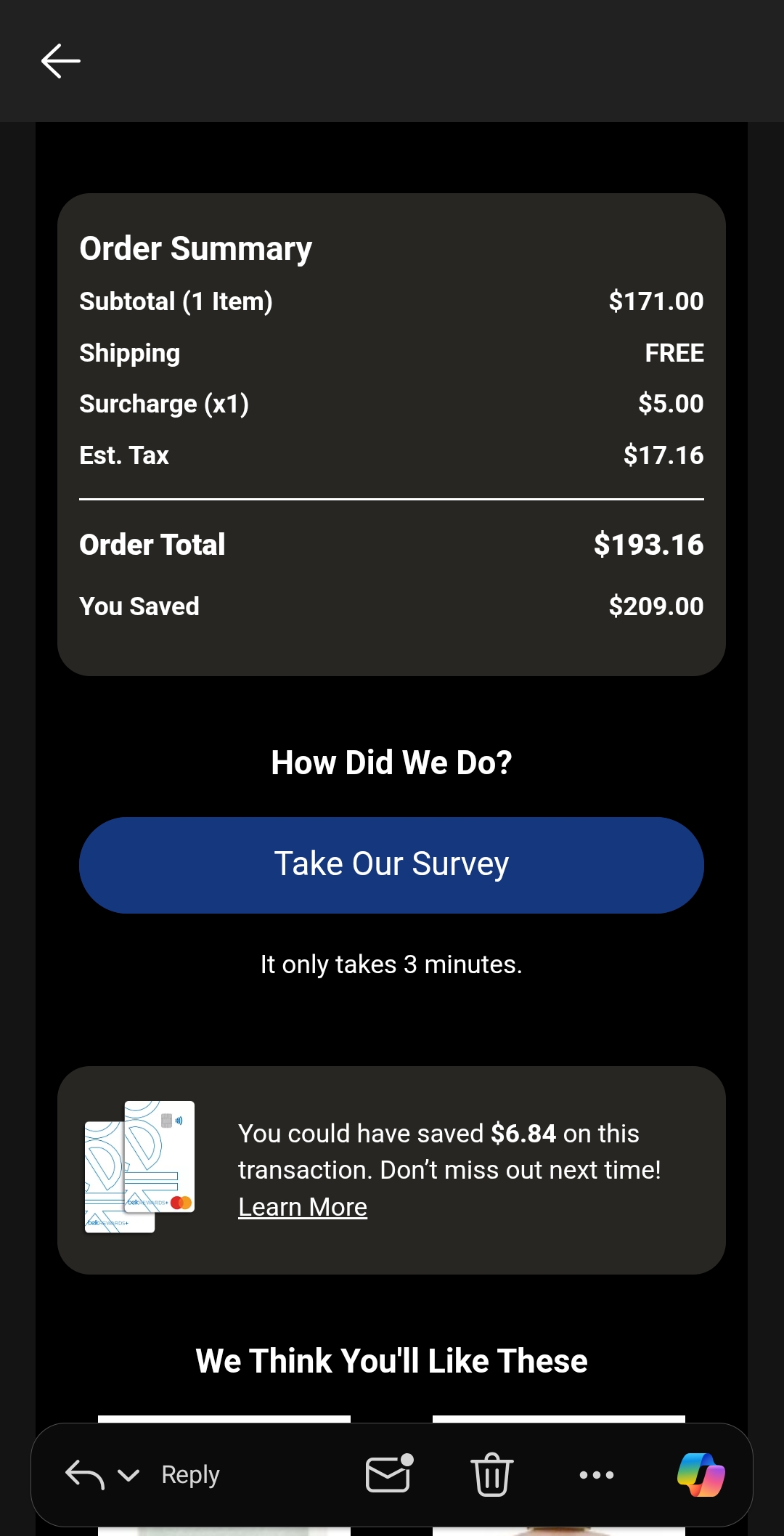Screen dimensions: 784x1536
Task: Expand the reply options chevron
Action: tap(128, 1475)
